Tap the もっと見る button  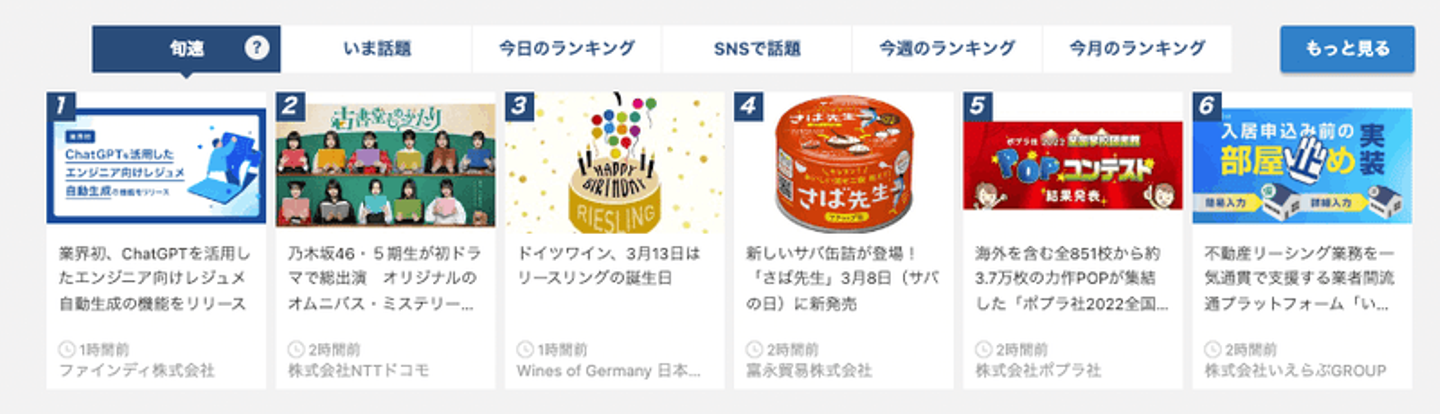tap(1347, 49)
